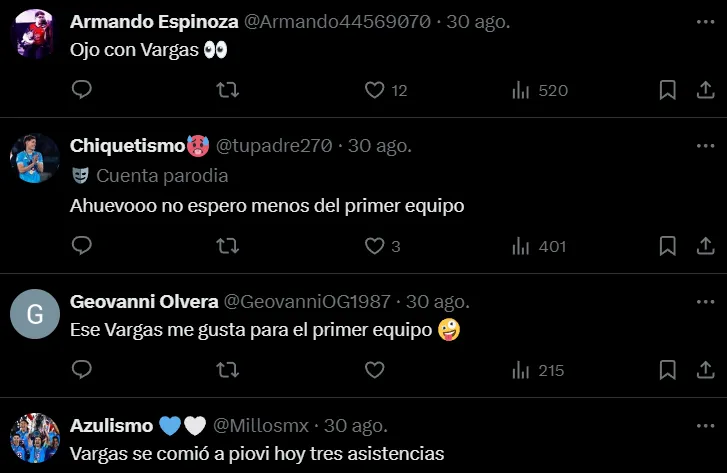Share Chiquetismo's tweet

click(703, 246)
